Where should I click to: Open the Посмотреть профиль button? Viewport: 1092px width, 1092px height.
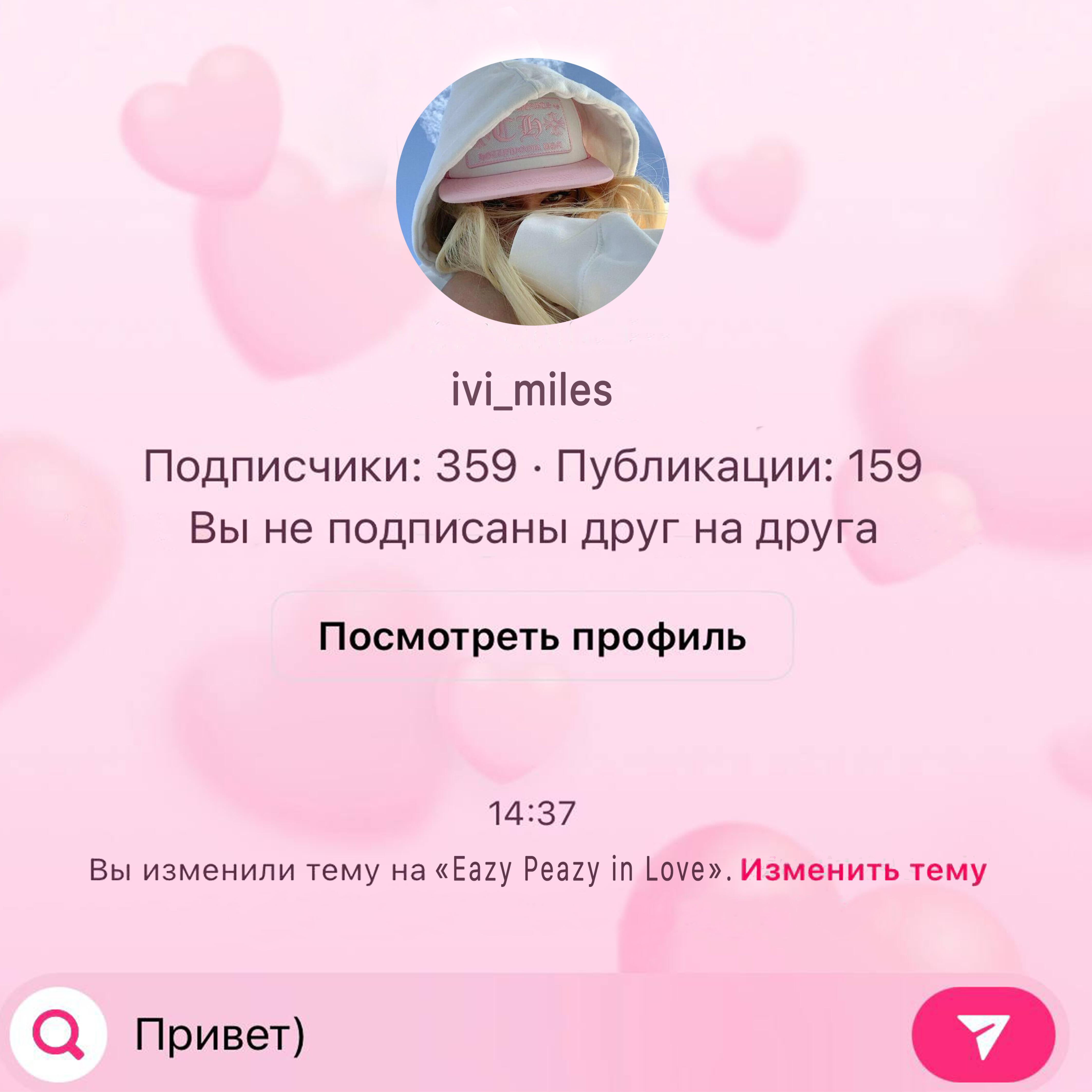coord(532,637)
